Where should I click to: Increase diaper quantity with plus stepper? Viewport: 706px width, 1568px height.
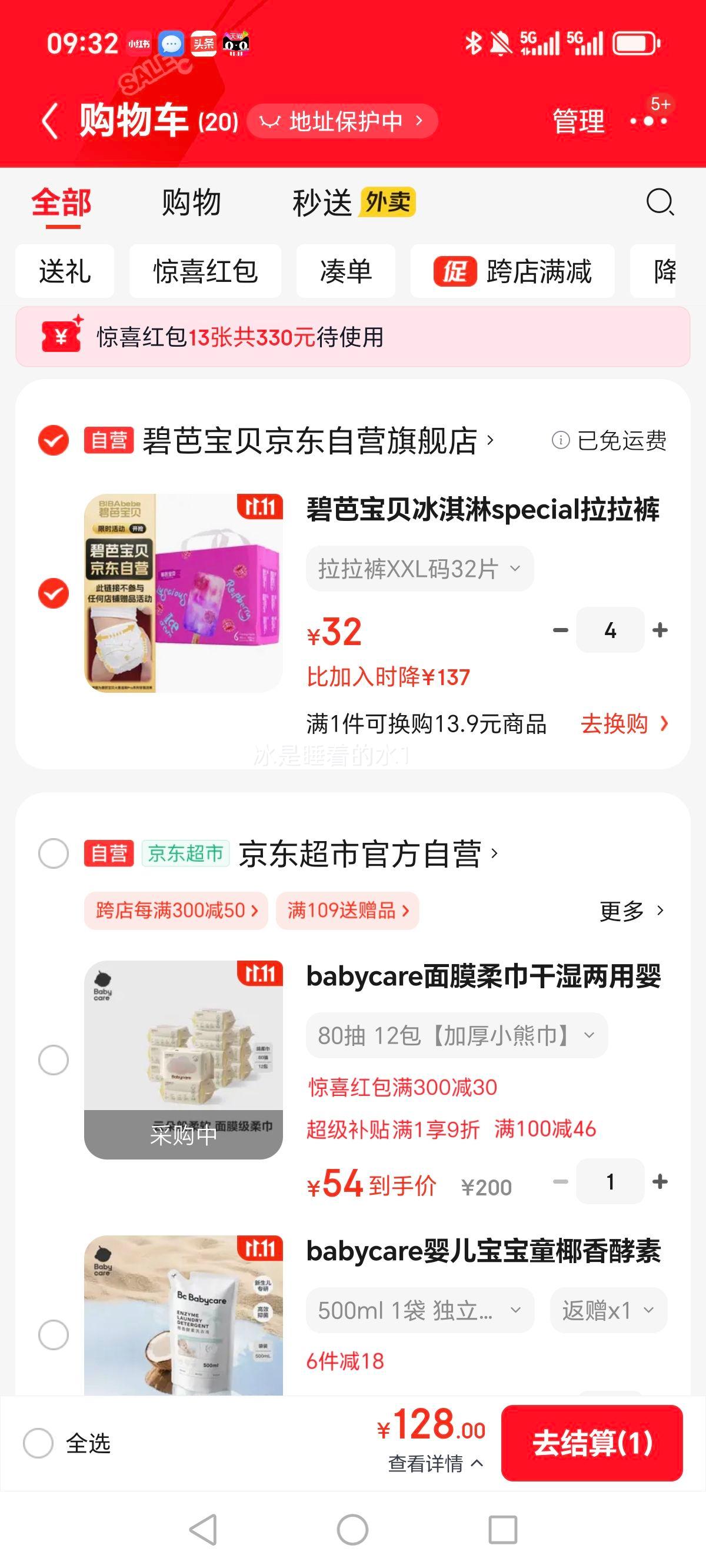click(659, 629)
